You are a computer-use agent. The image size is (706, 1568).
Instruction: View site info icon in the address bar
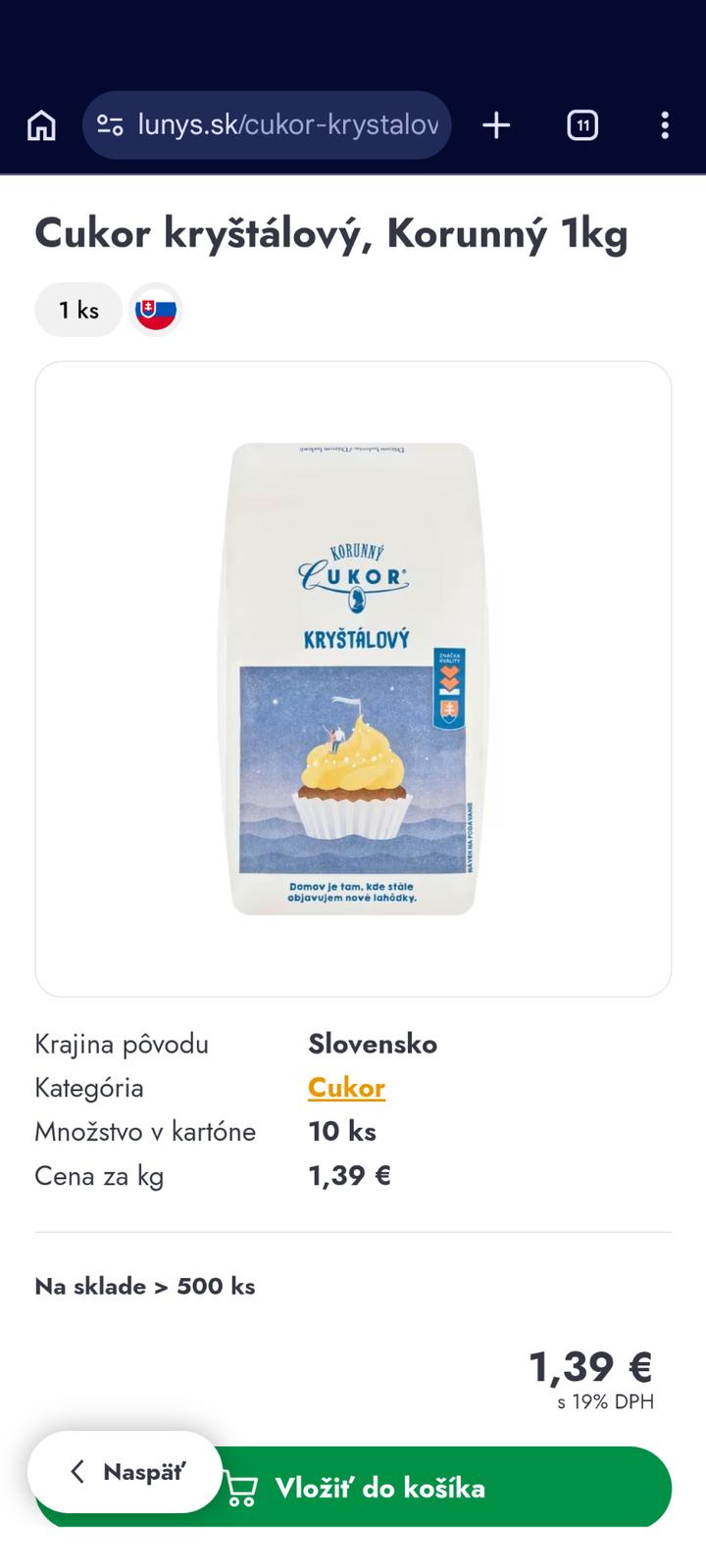point(110,125)
